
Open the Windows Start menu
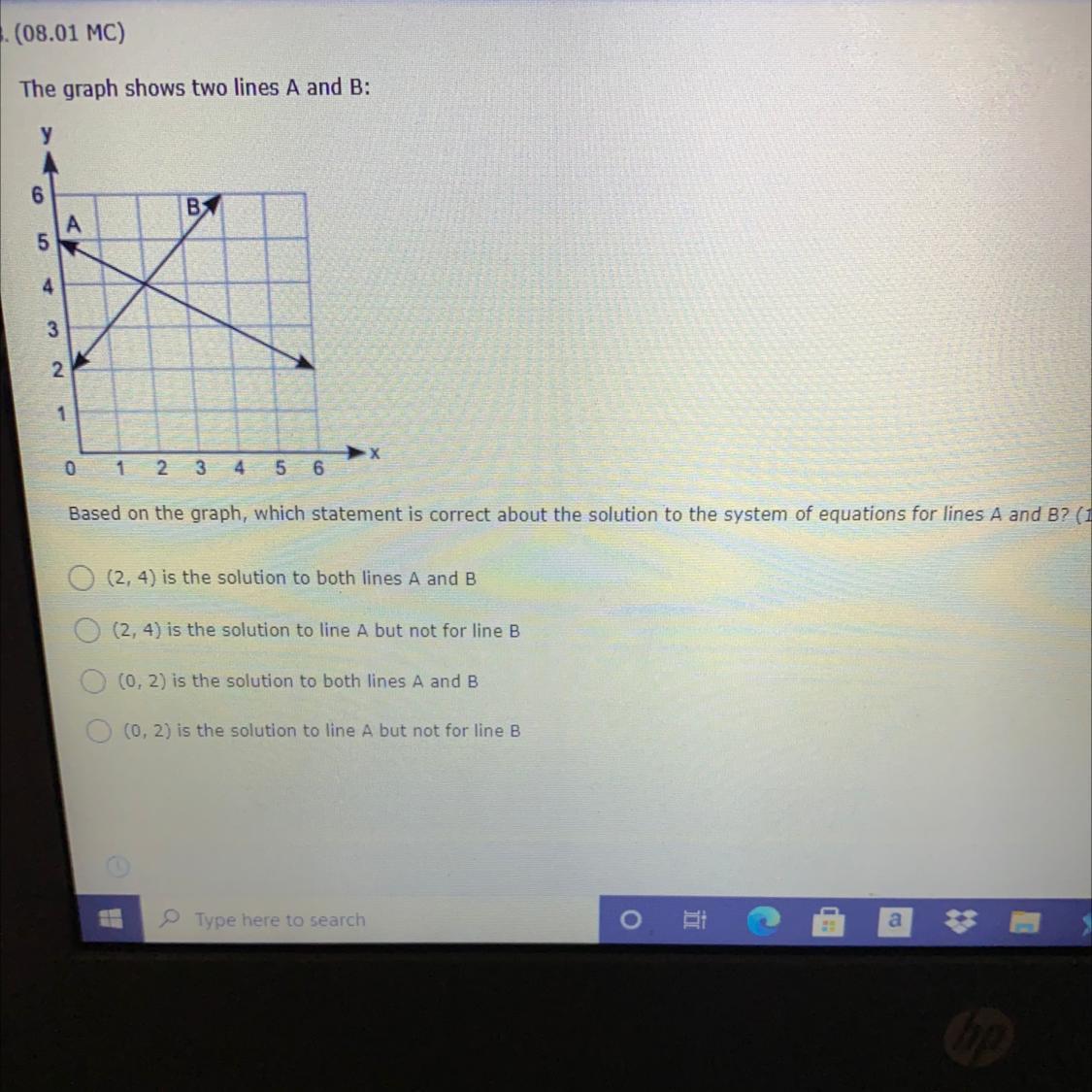click(x=112, y=917)
